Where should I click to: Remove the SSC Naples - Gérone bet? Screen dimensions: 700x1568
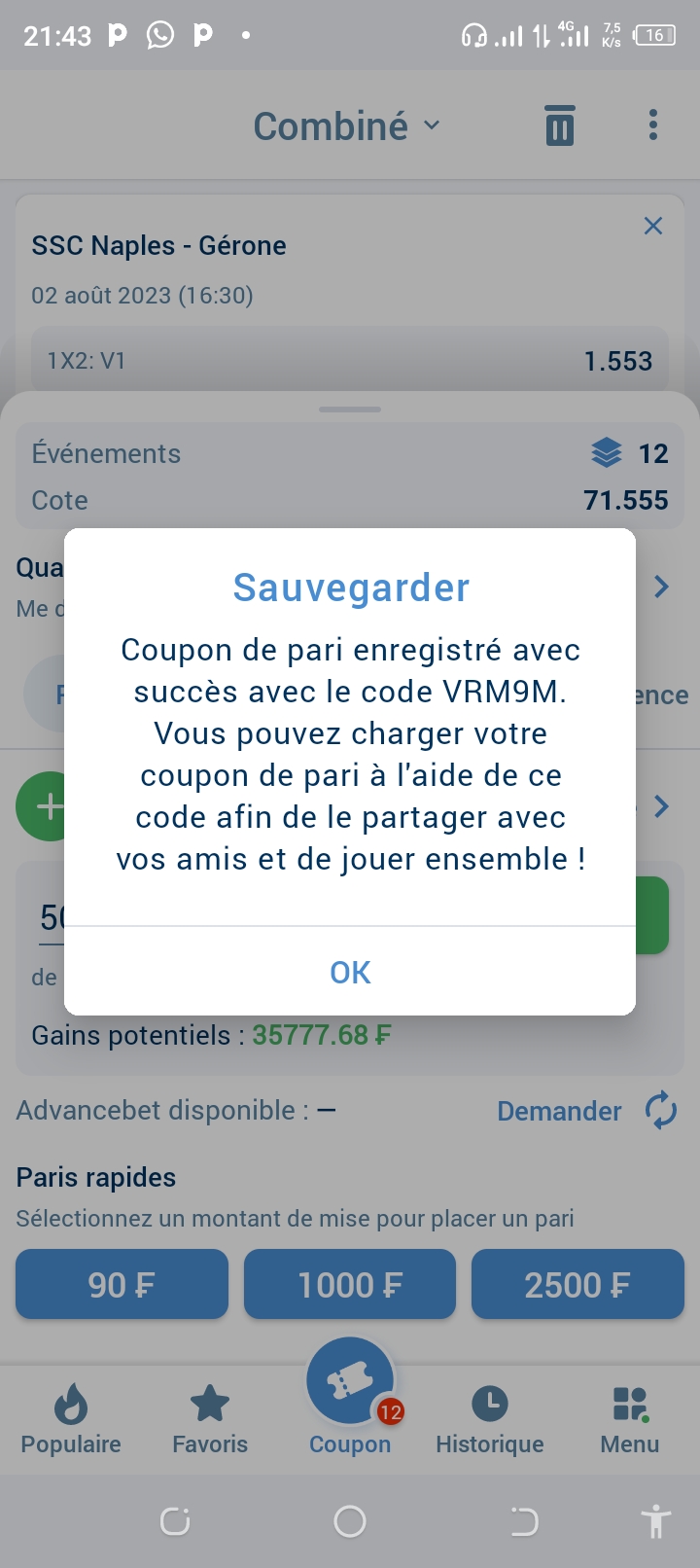coord(653,226)
